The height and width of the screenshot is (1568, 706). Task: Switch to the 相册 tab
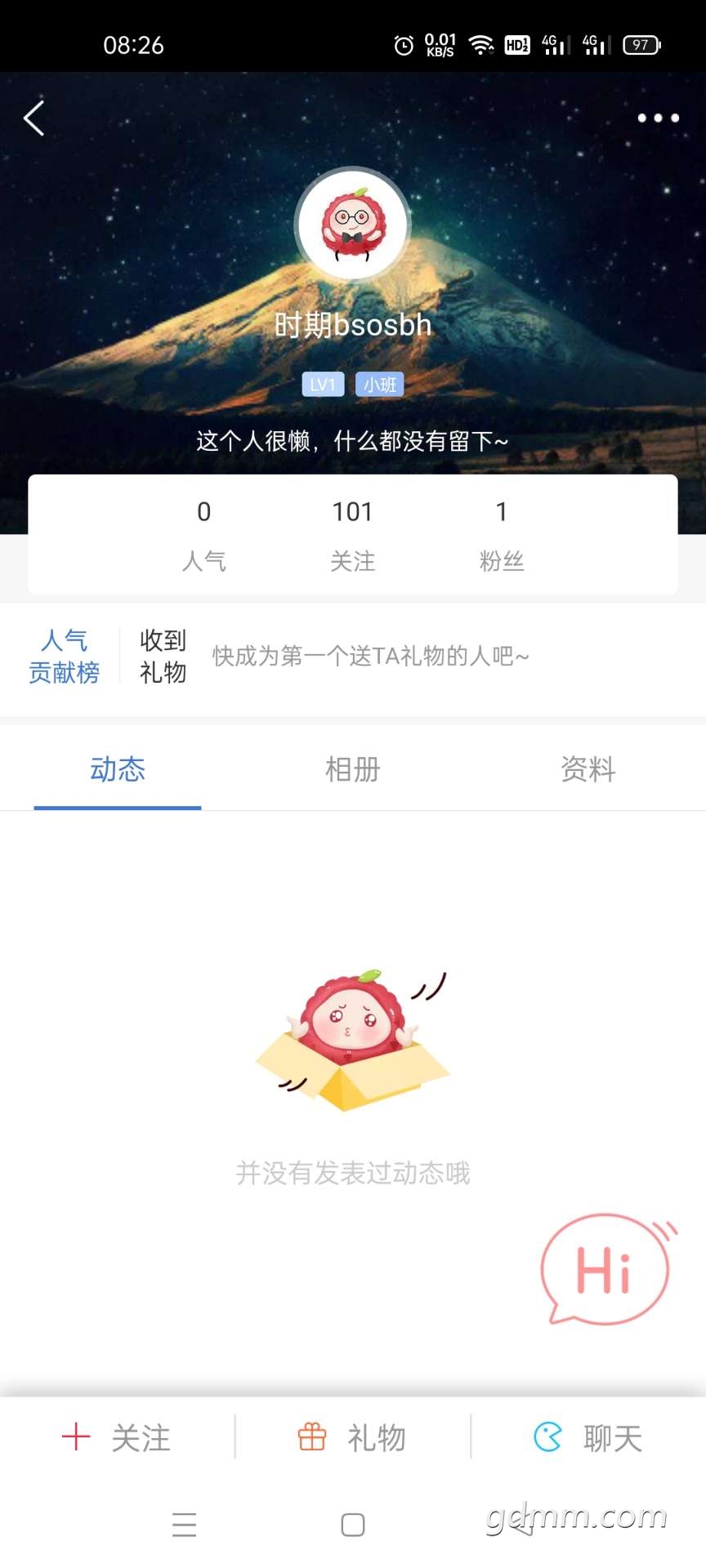point(352,769)
